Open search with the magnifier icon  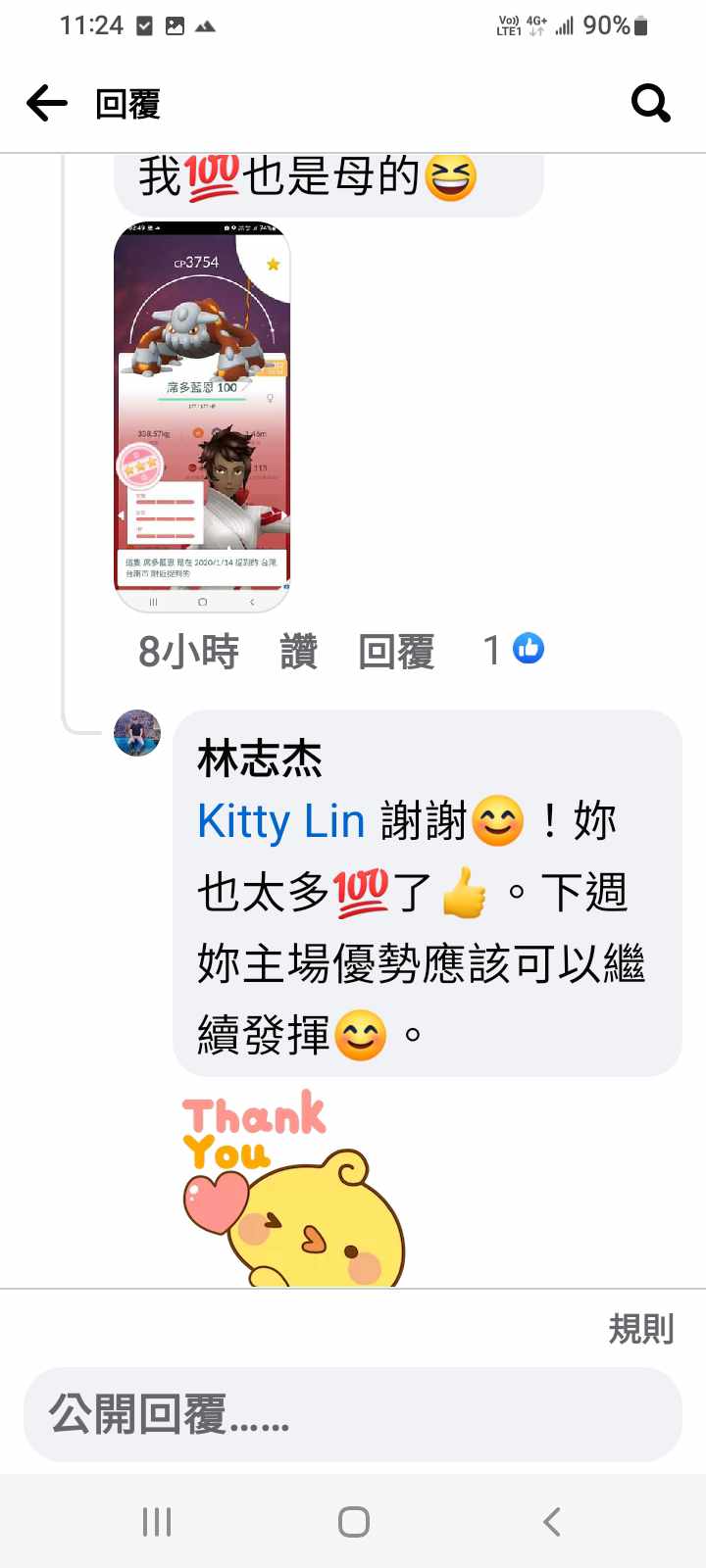click(x=650, y=102)
